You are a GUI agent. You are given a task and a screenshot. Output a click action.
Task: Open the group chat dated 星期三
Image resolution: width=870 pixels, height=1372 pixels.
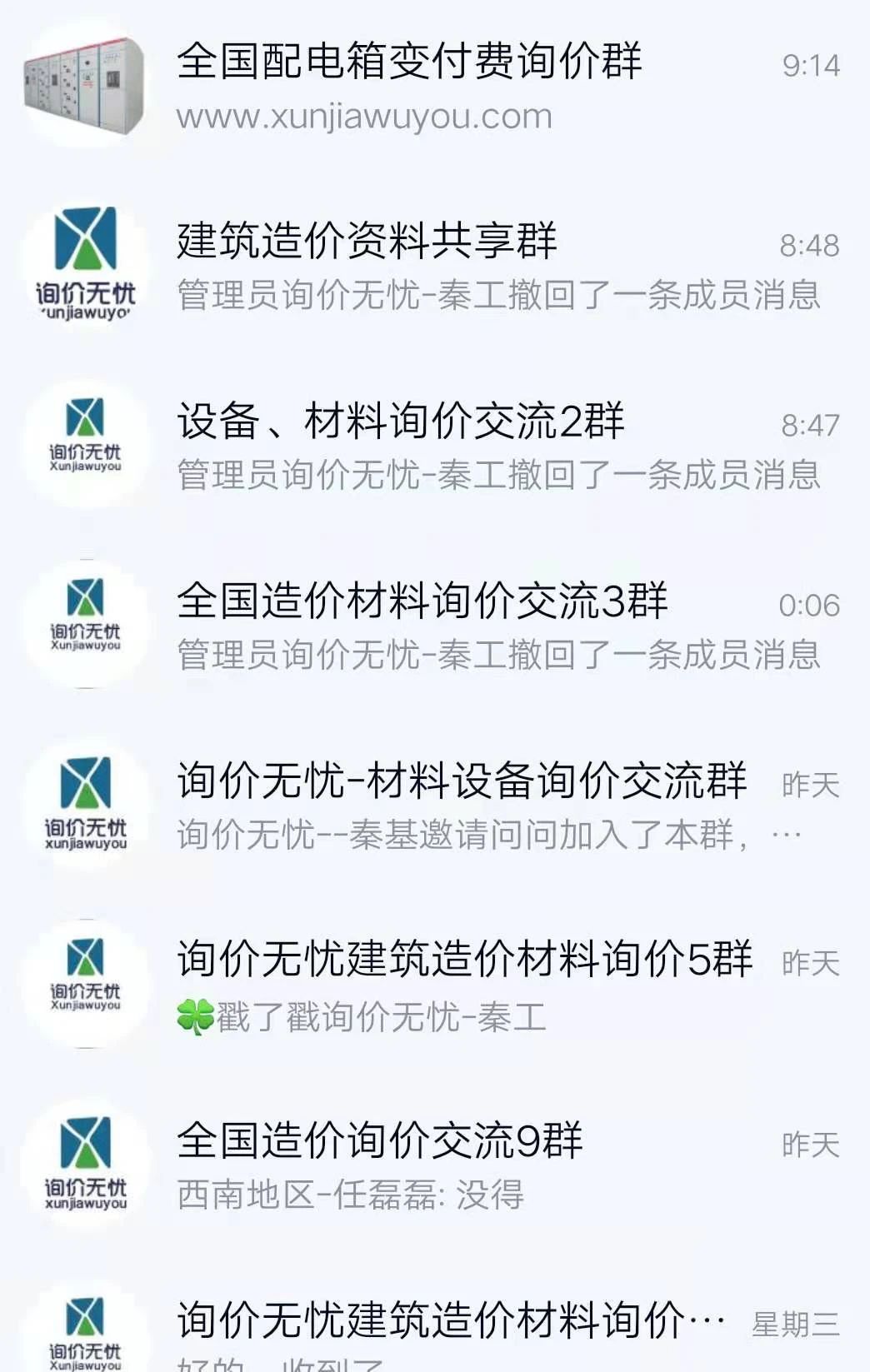point(450,1323)
